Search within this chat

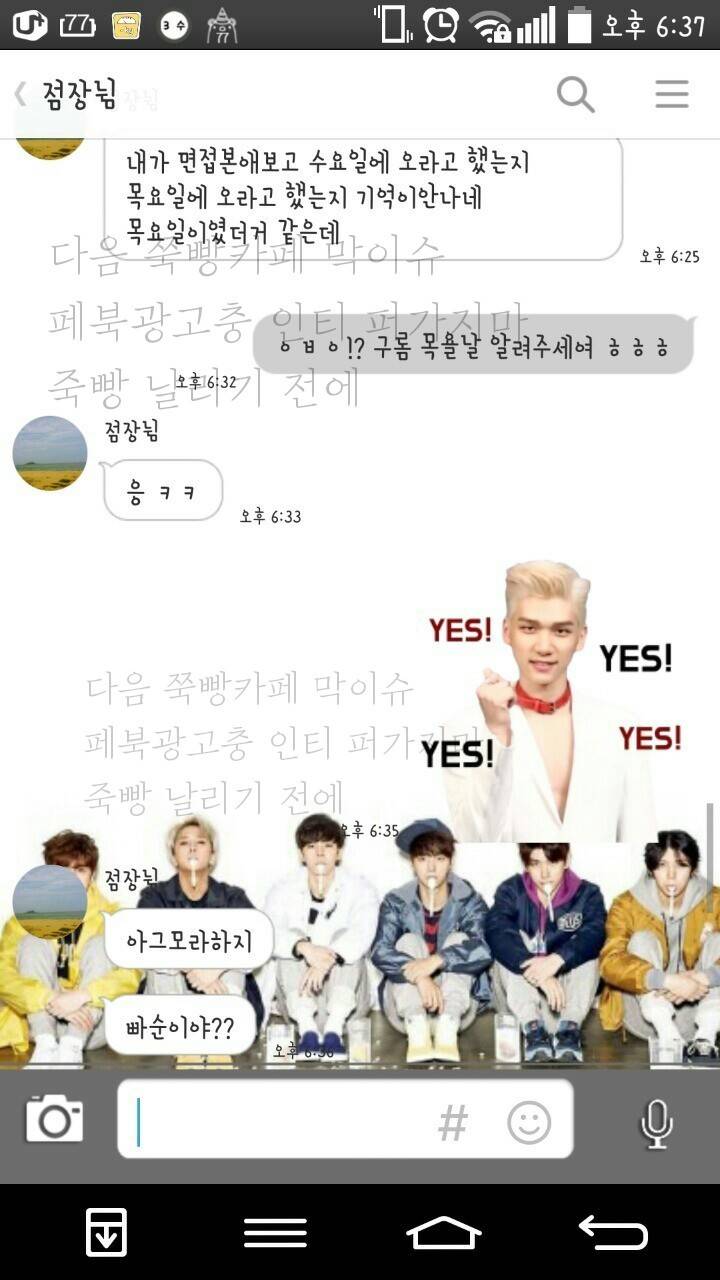pos(575,95)
